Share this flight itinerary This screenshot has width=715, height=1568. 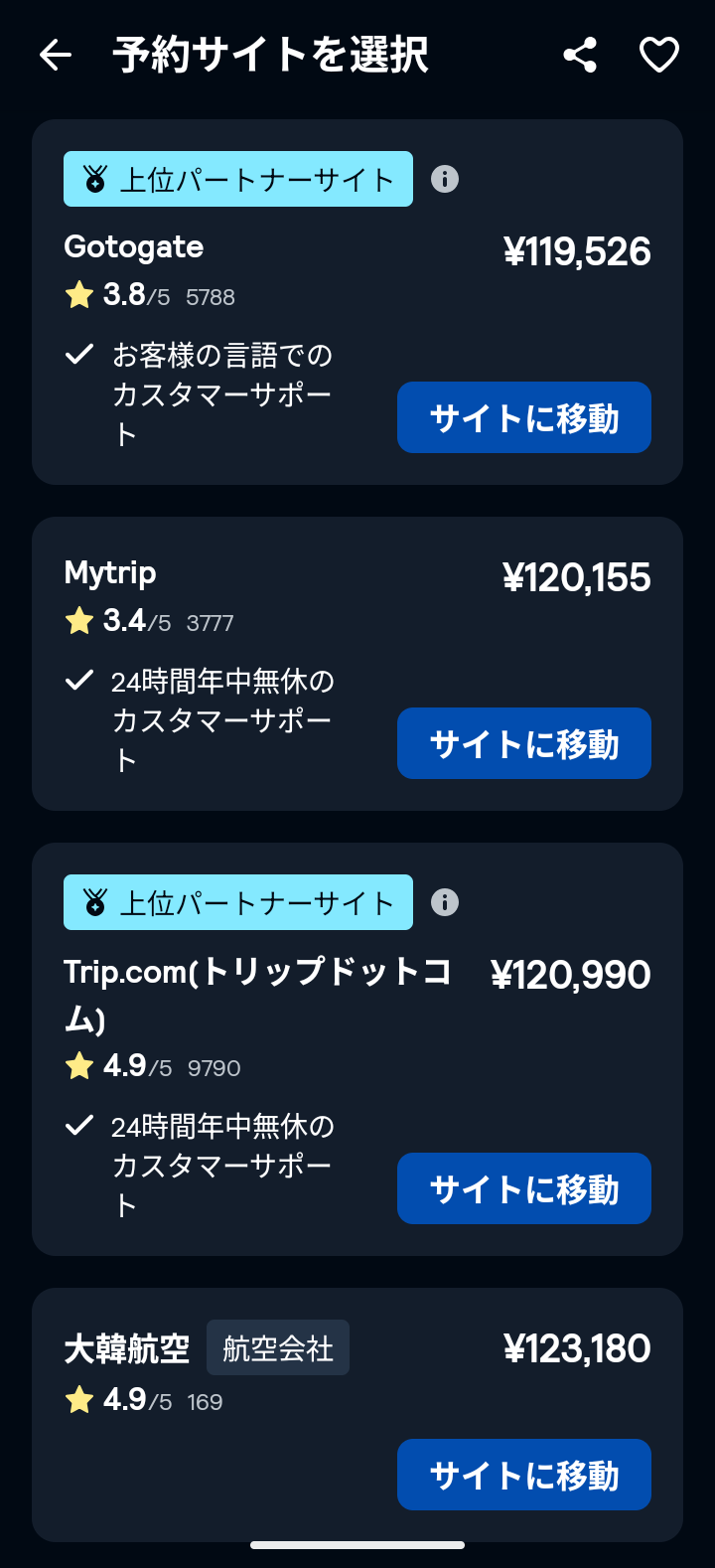(x=580, y=56)
